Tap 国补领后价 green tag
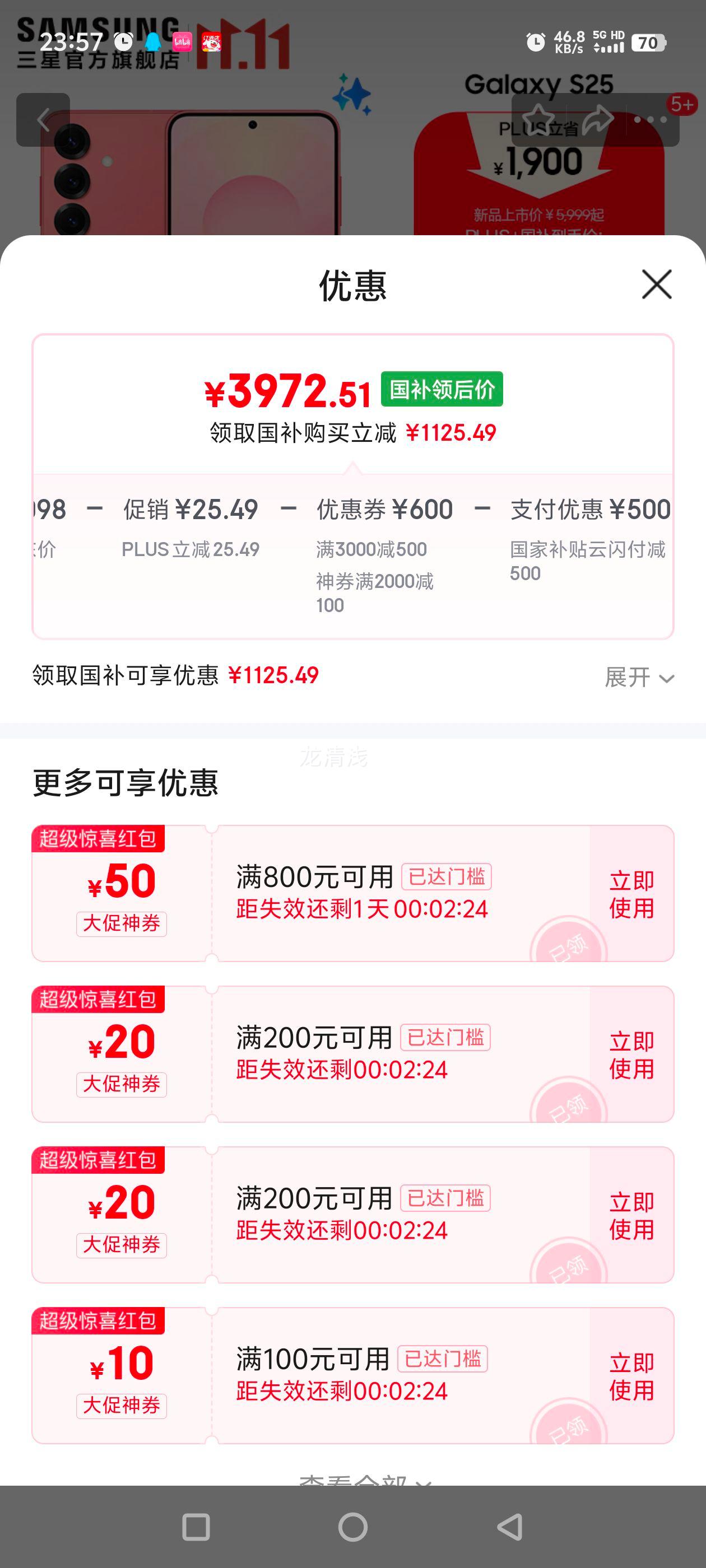 (442, 389)
